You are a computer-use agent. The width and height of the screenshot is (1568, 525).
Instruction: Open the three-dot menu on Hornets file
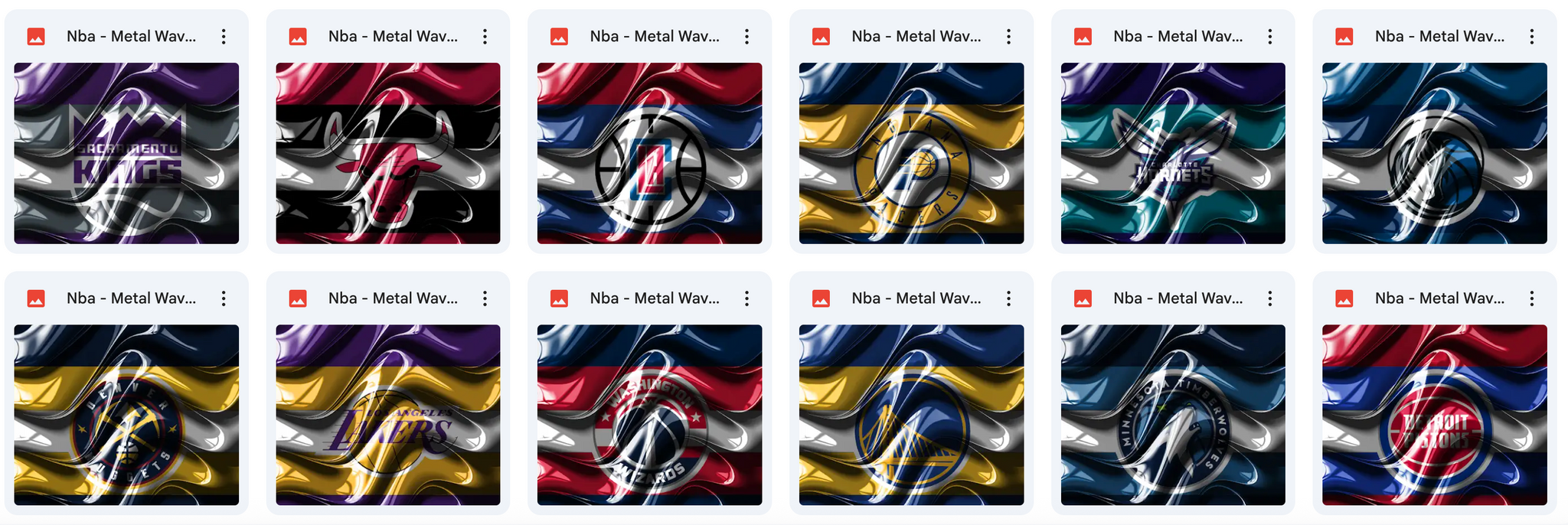(x=1270, y=36)
